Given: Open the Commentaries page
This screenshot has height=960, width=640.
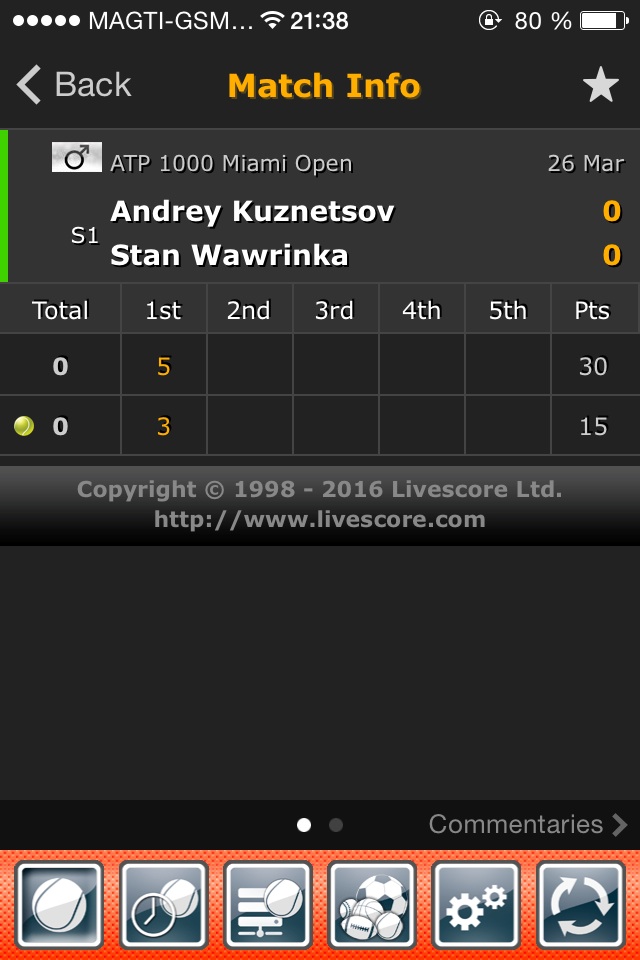Looking at the screenshot, I should point(527,824).
